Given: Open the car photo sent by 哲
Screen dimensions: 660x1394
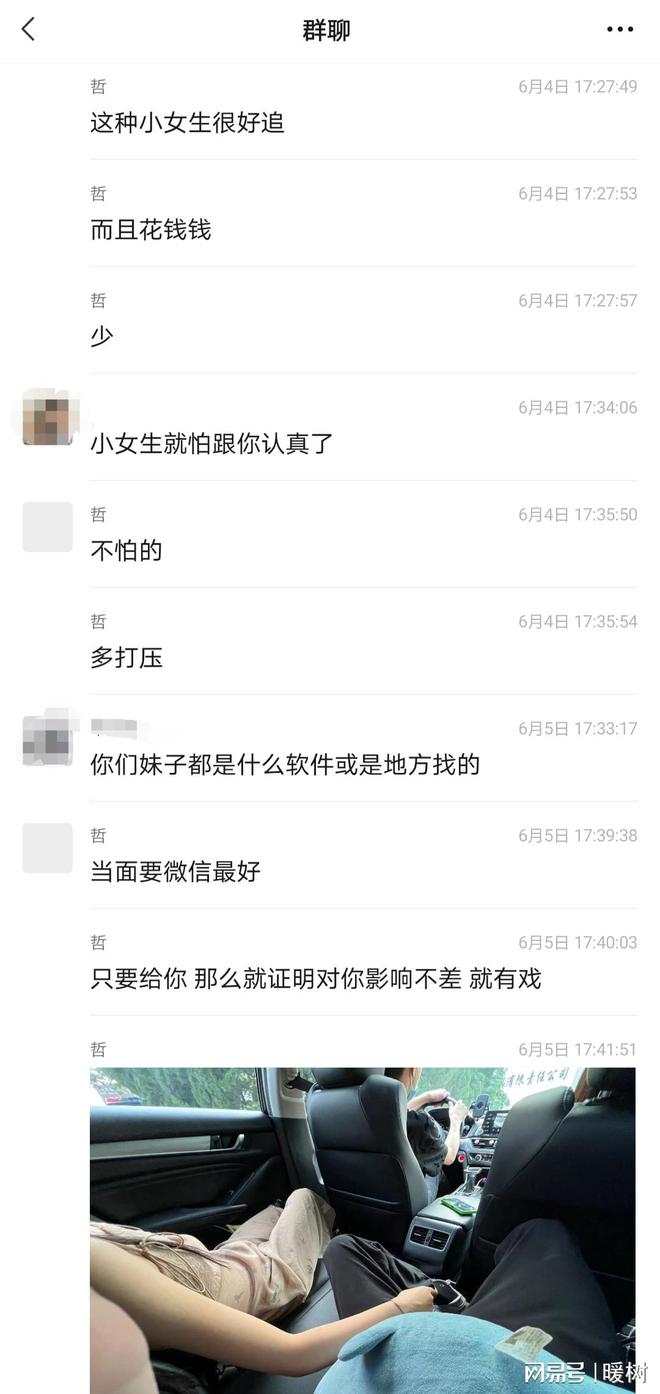Looking at the screenshot, I should [x=362, y=1228].
